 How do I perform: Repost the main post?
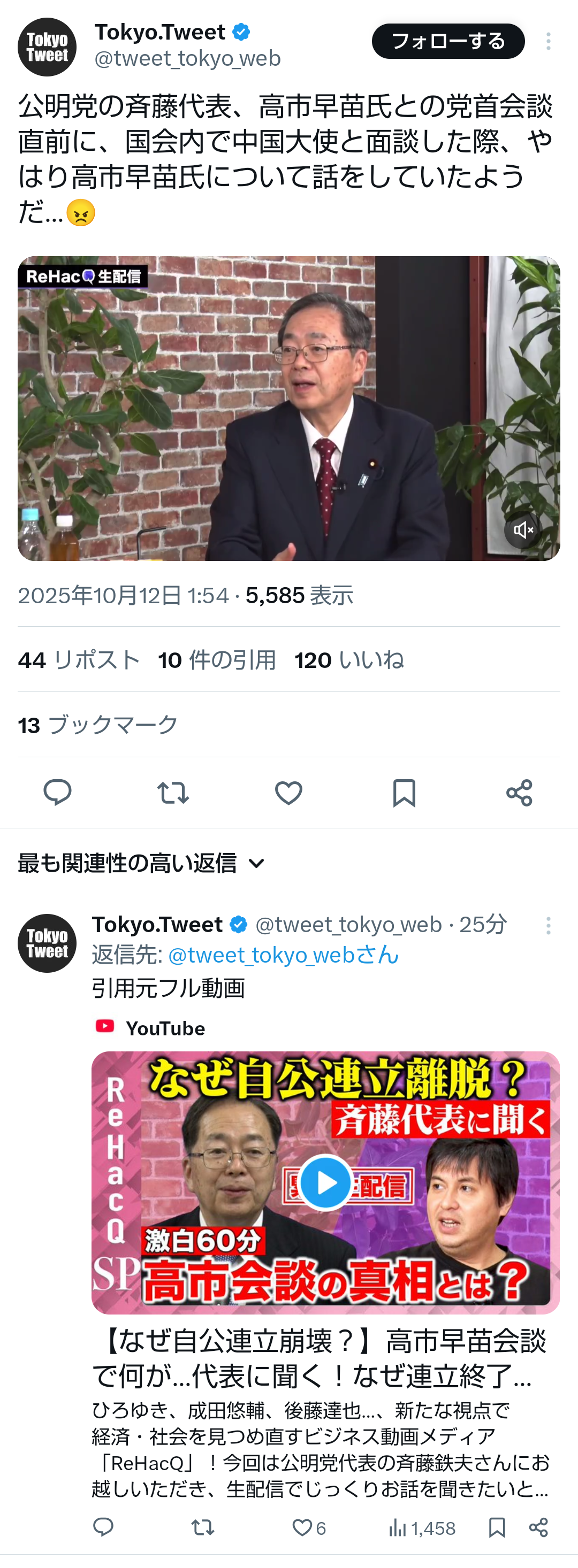pos(173,793)
